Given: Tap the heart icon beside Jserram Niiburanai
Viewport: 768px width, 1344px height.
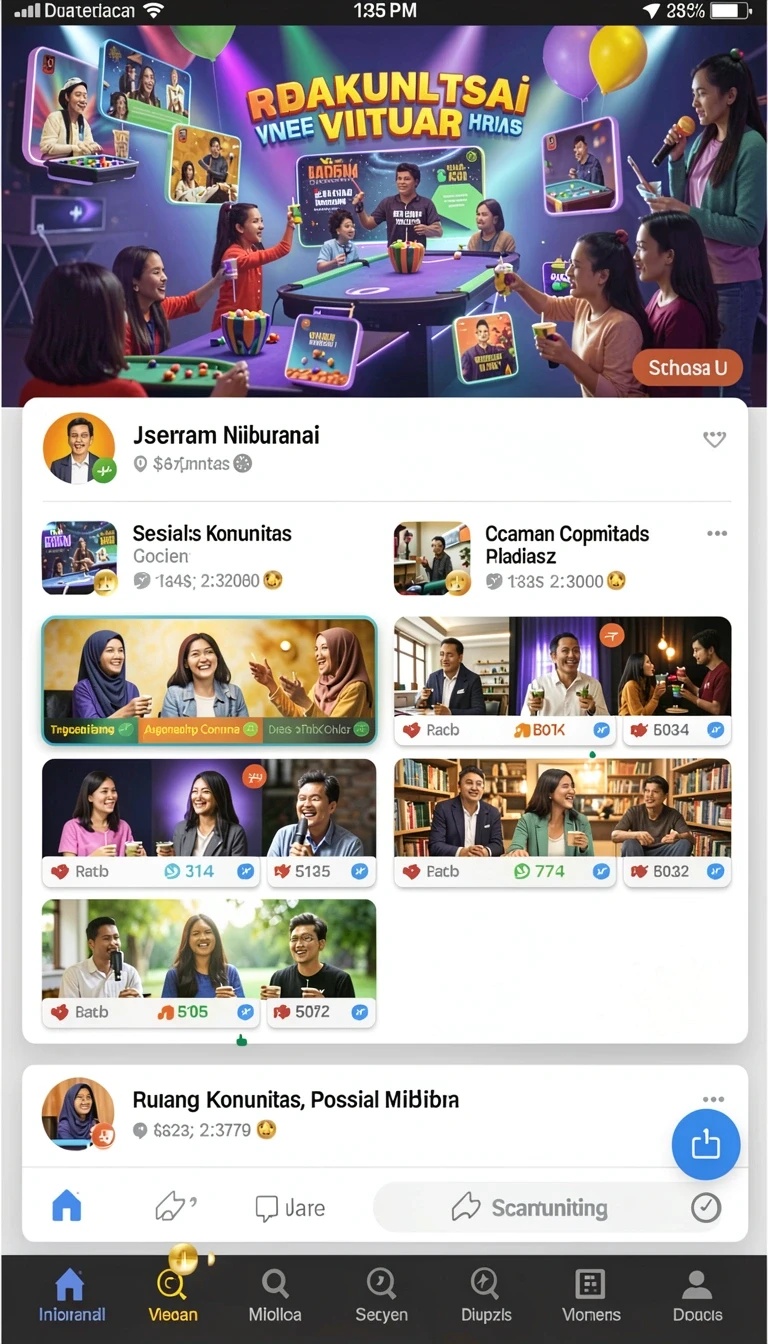Looking at the screenshot, I should (x=714, y=439).
